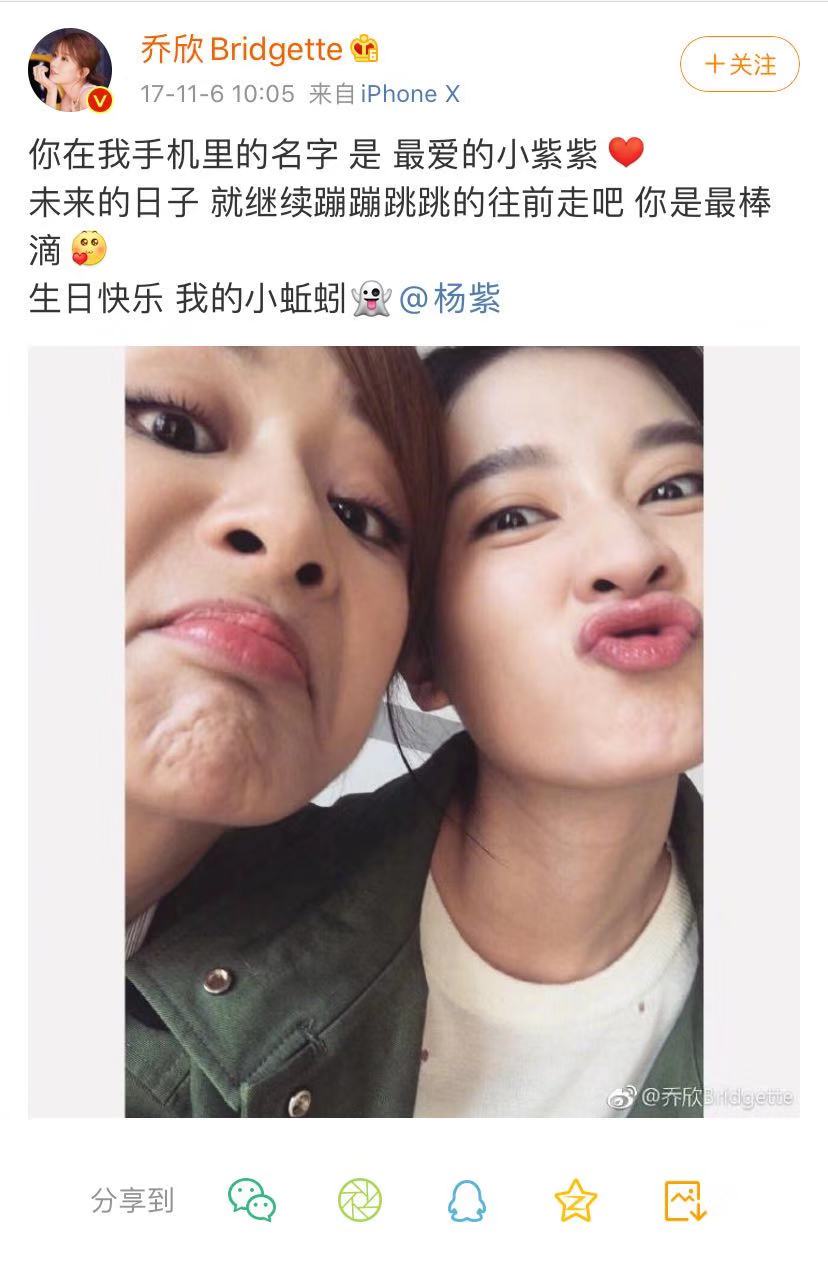The width and height of the screenshot is (828, 1274).
Task: Open 乔欣Bridgette's profile avatar
Action: (69, 70)
